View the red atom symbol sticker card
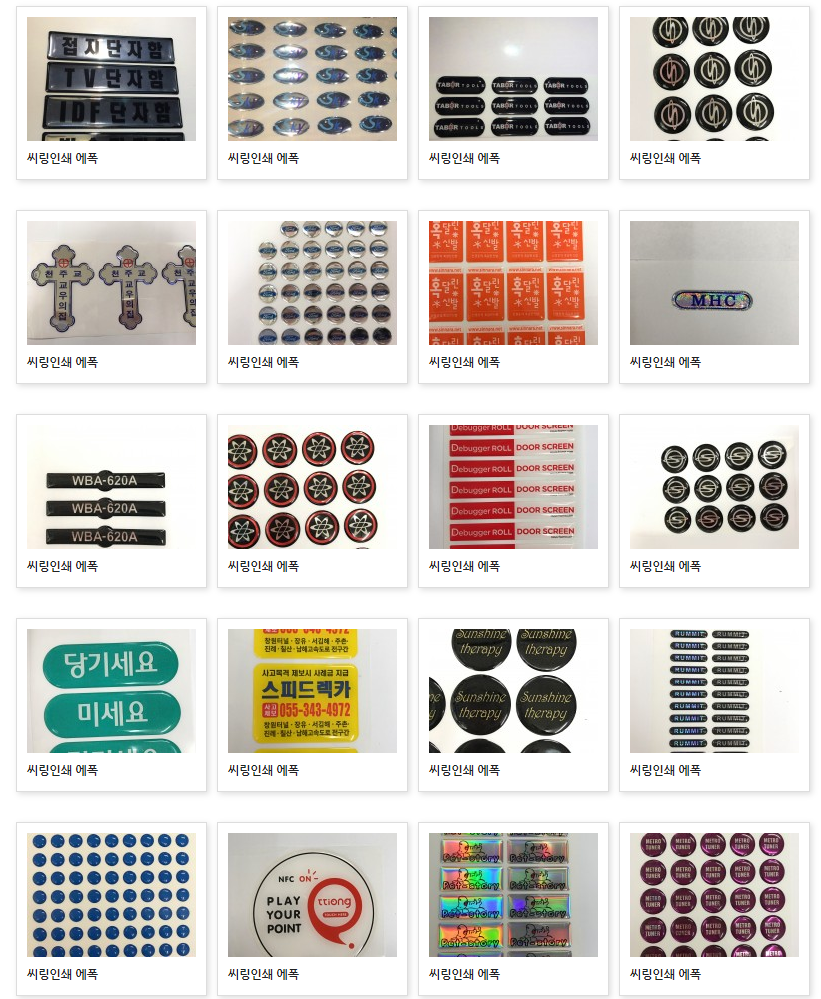The height and width of the screenshot is (999, 821). coord(312,487)
